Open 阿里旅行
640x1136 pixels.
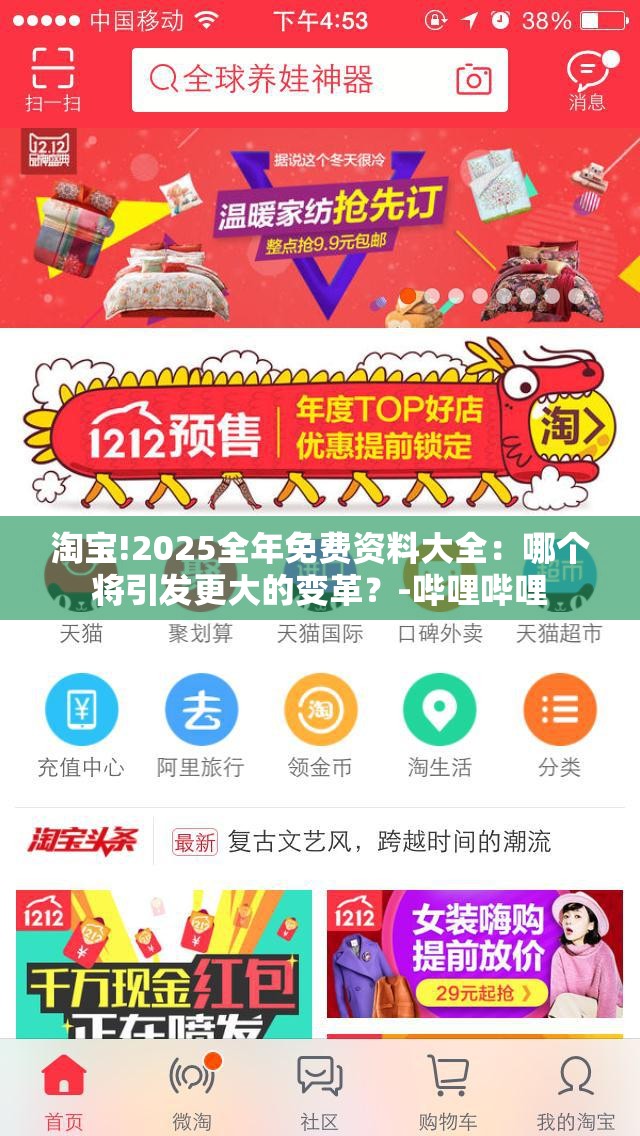(201, 725)
